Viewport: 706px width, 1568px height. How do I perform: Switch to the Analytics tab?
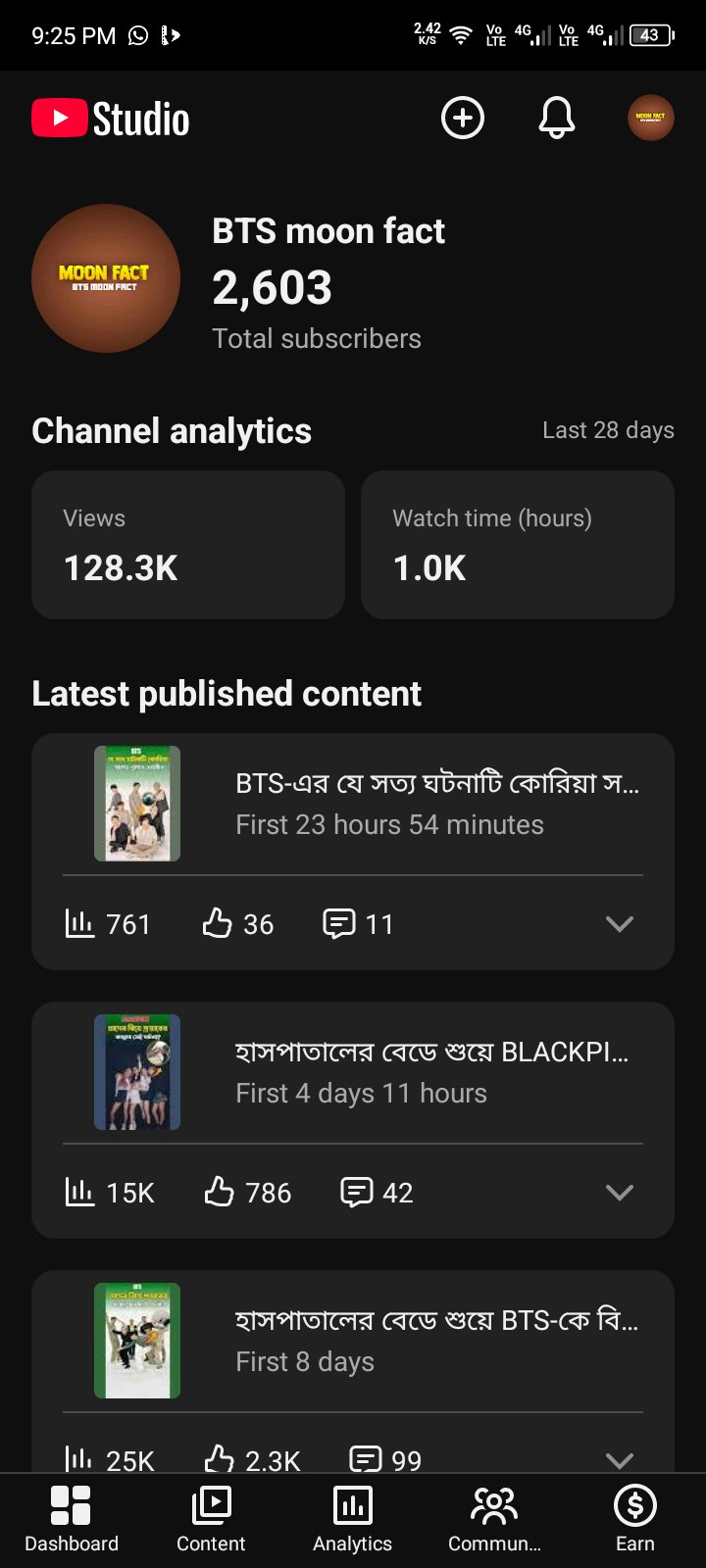coord(352,1519)
